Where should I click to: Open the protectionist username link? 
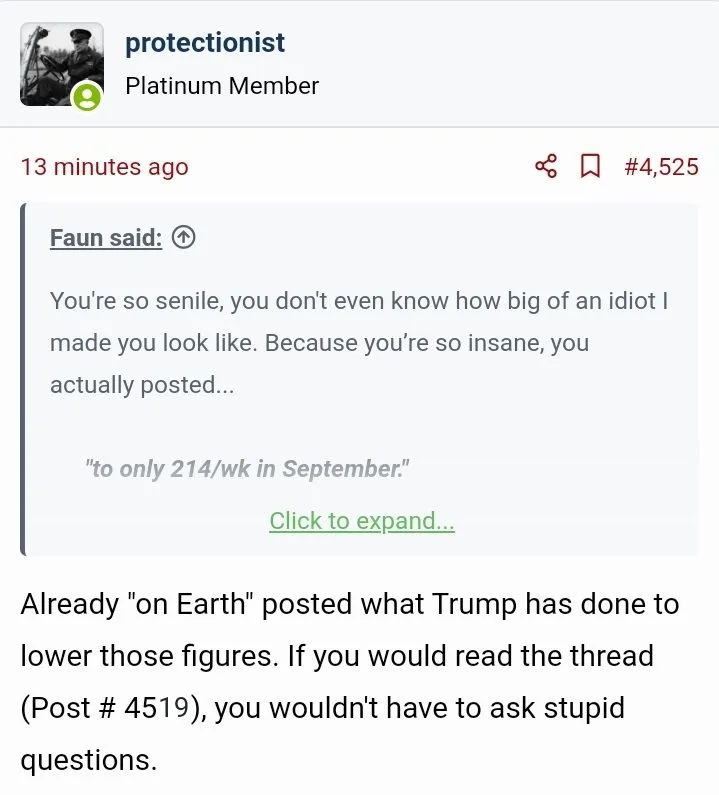pyautogui.click(x=205, y=43)
